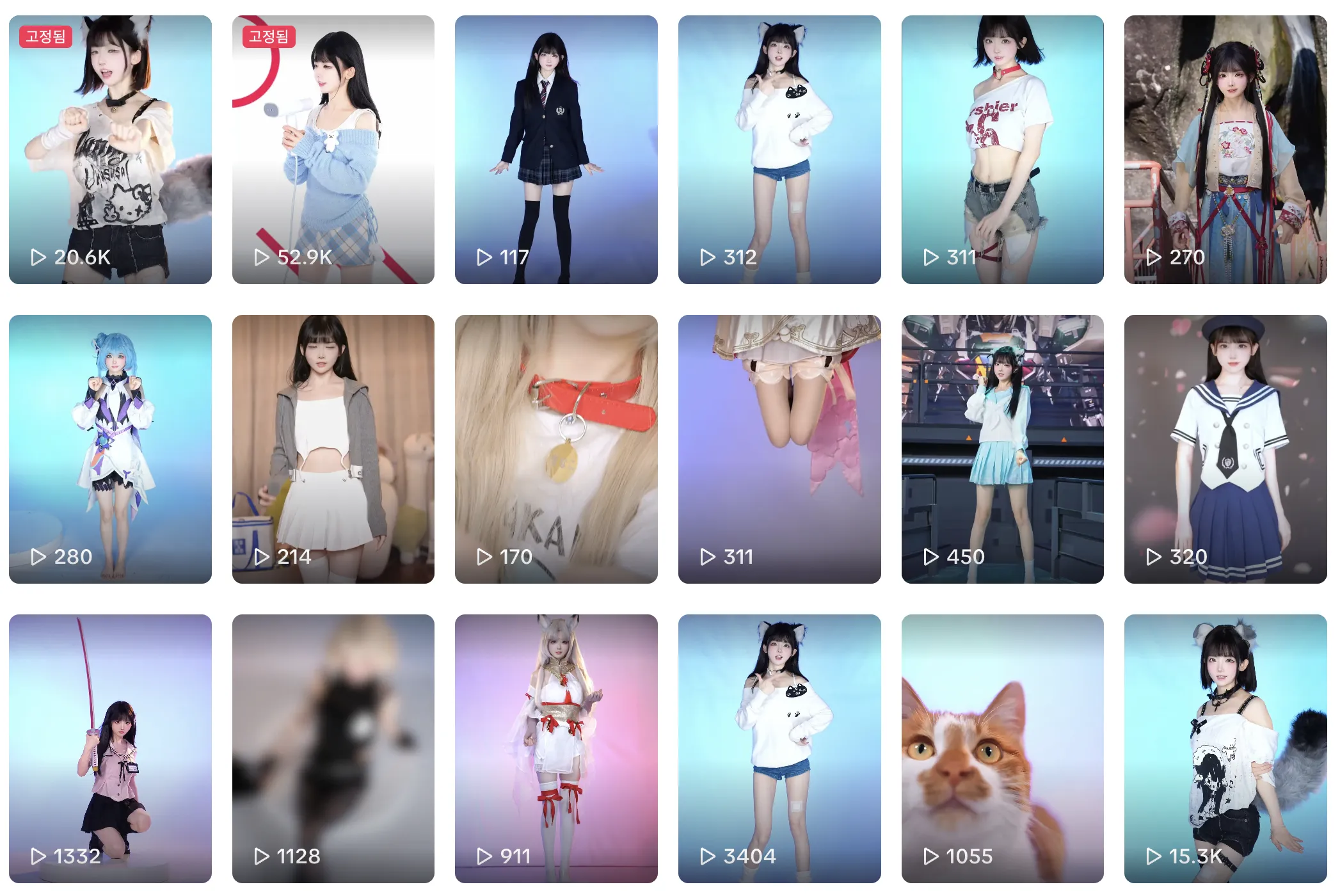The width and height of the screenshot is (1340, 896).
Task: Open the video with 3404 views
Action: [x=779, y=748]
